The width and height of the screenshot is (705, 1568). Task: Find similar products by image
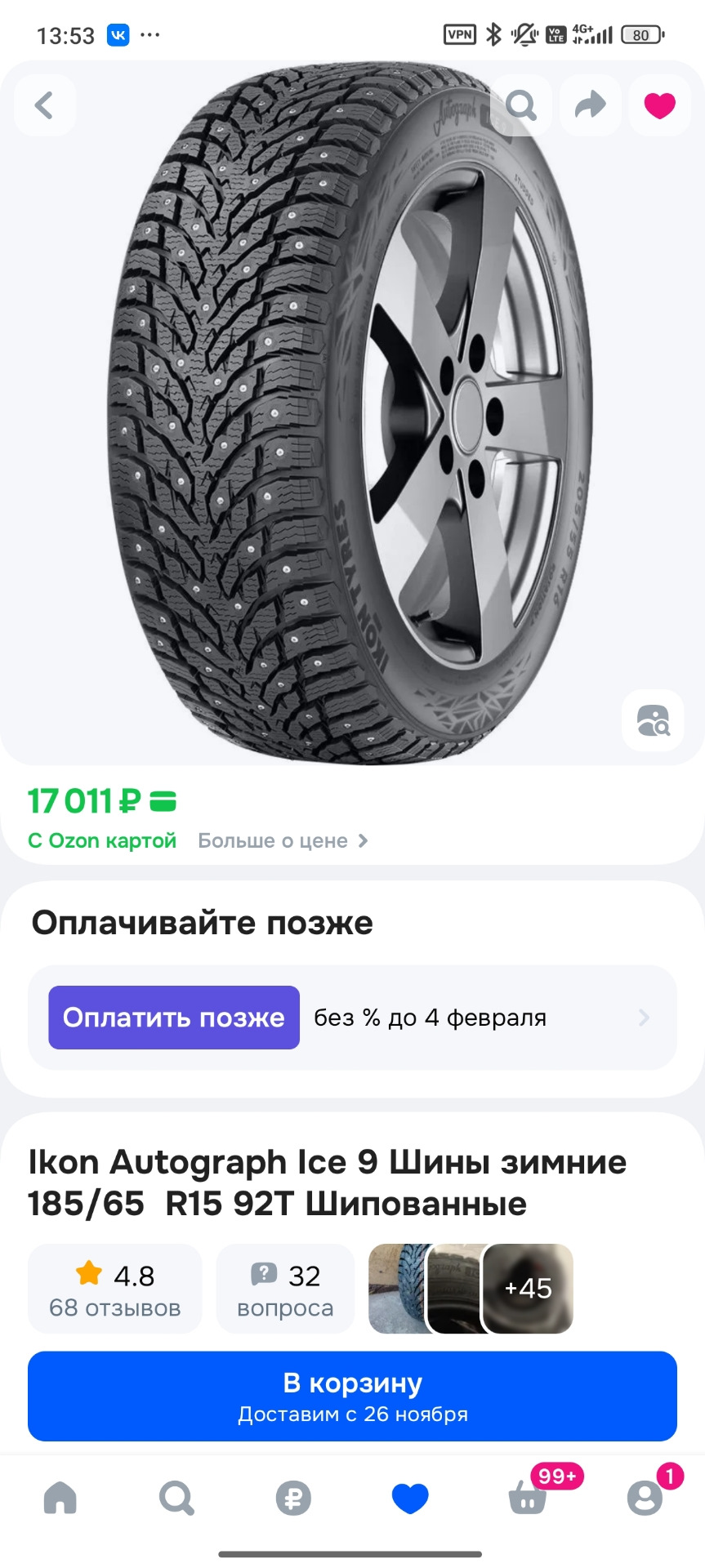653,720
